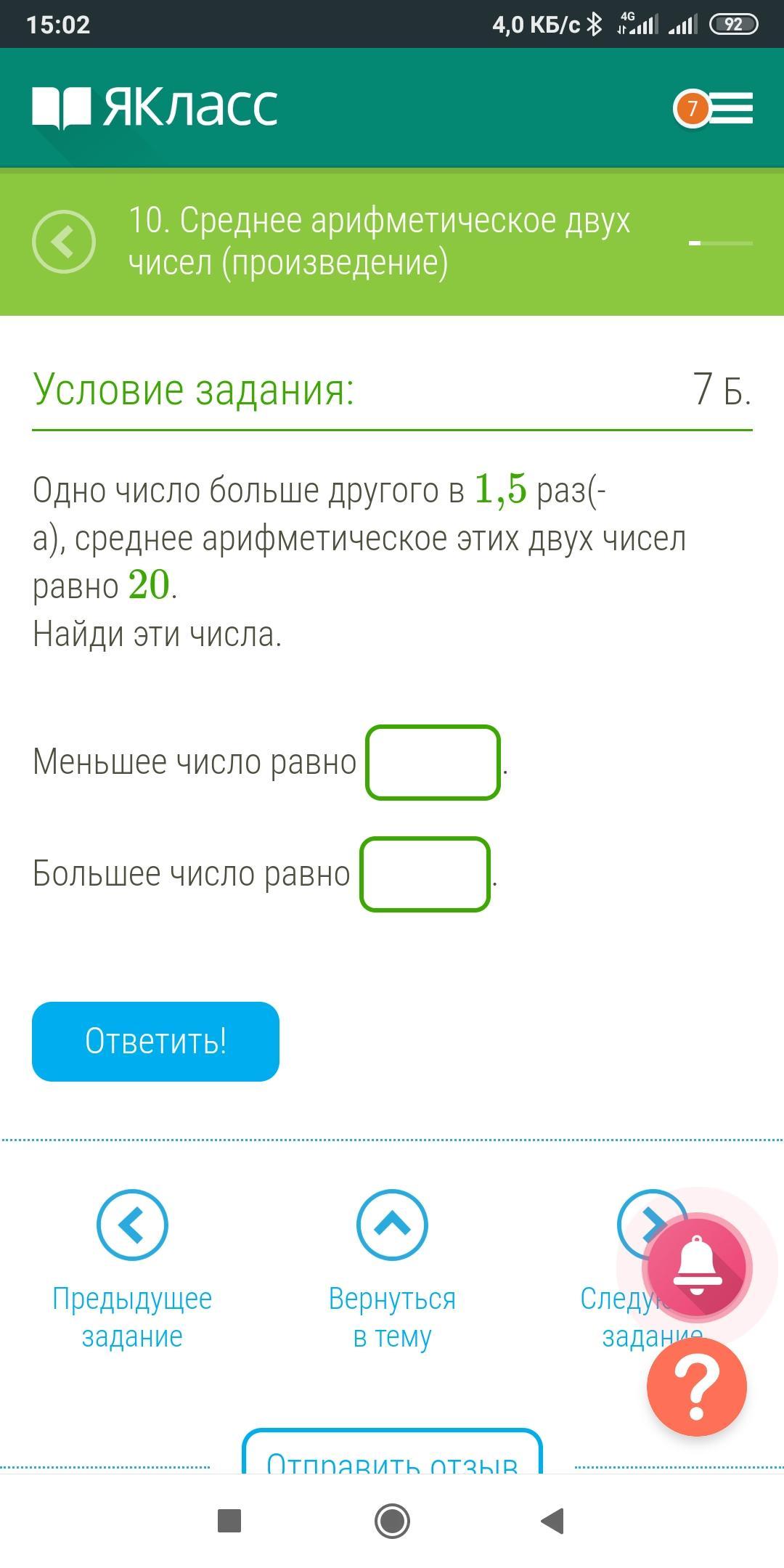Submit answer with the 'Ответить!' button
The height and width of the screenshot is (1568, 784).
click(155, 1042)
